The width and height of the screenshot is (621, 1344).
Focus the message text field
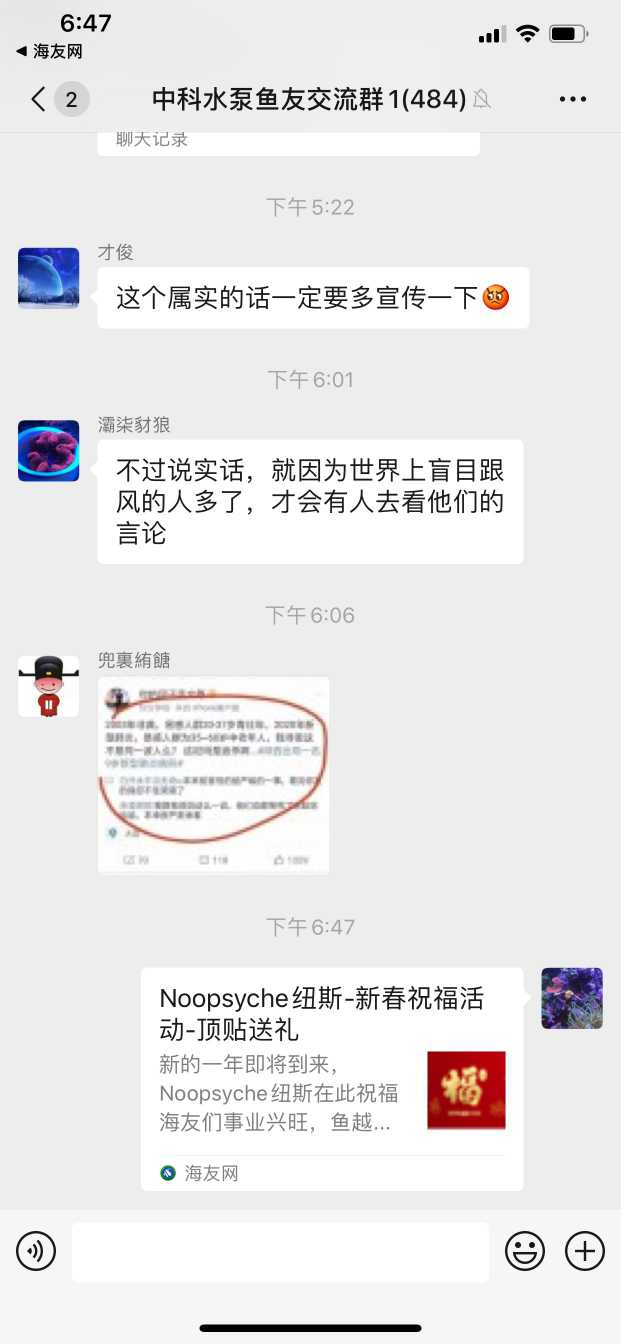[x=280, y=1251]
